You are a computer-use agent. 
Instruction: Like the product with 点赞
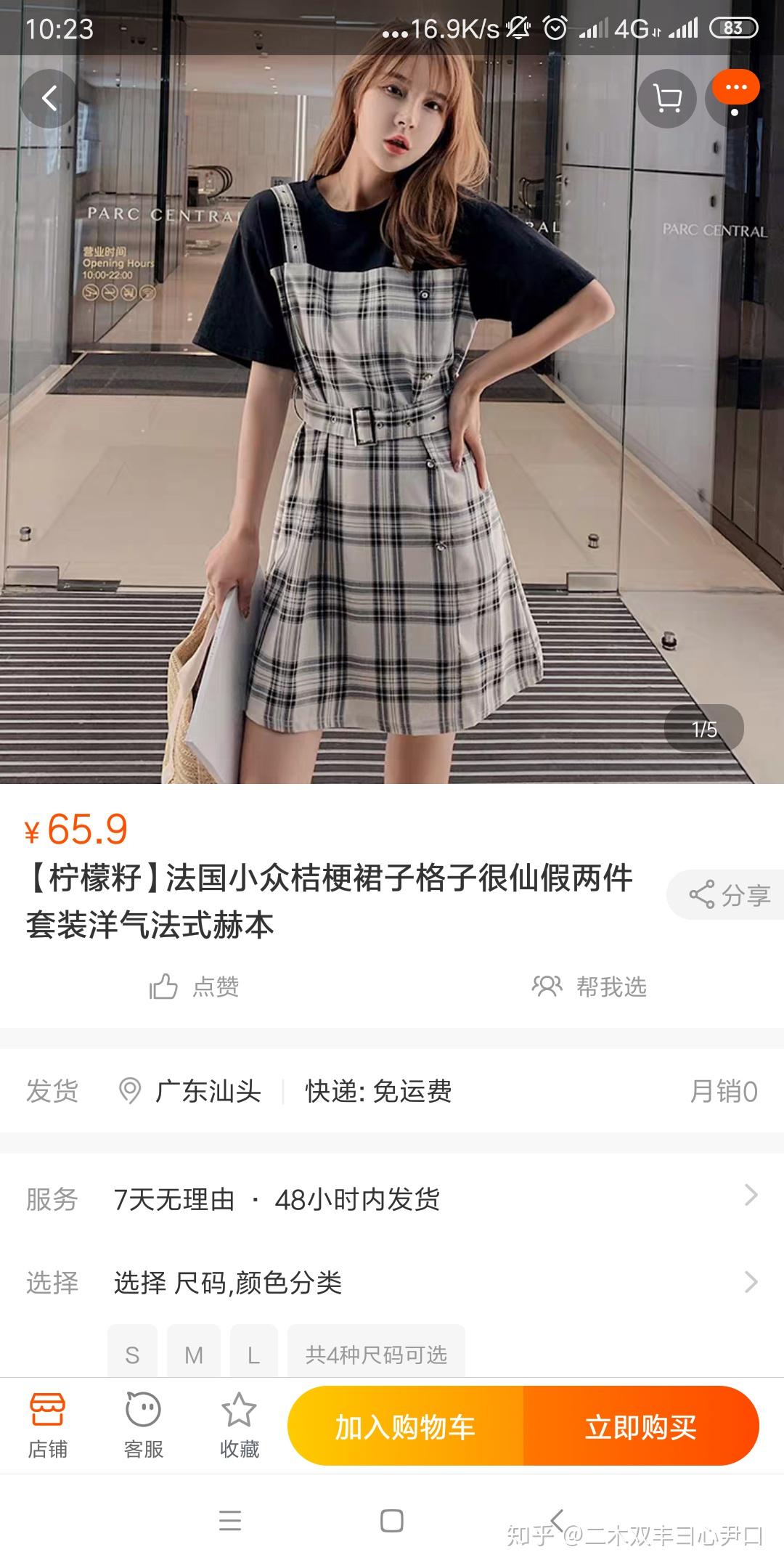195,987
